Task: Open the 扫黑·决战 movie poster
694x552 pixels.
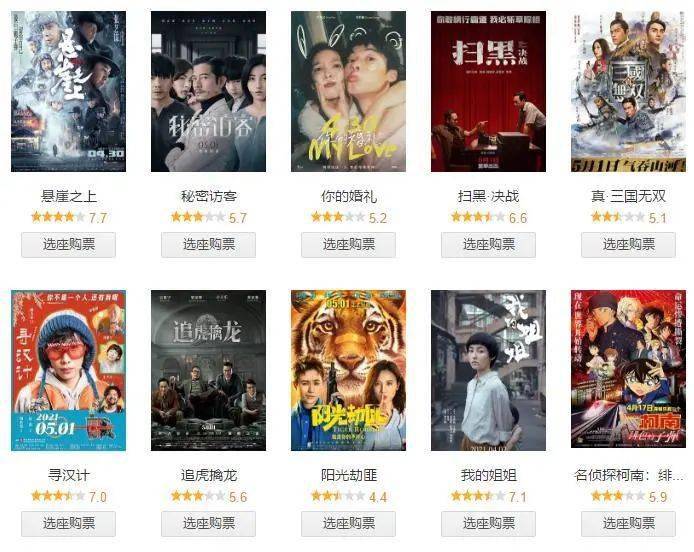Action: pyautogui.click(x=488, y=92)
